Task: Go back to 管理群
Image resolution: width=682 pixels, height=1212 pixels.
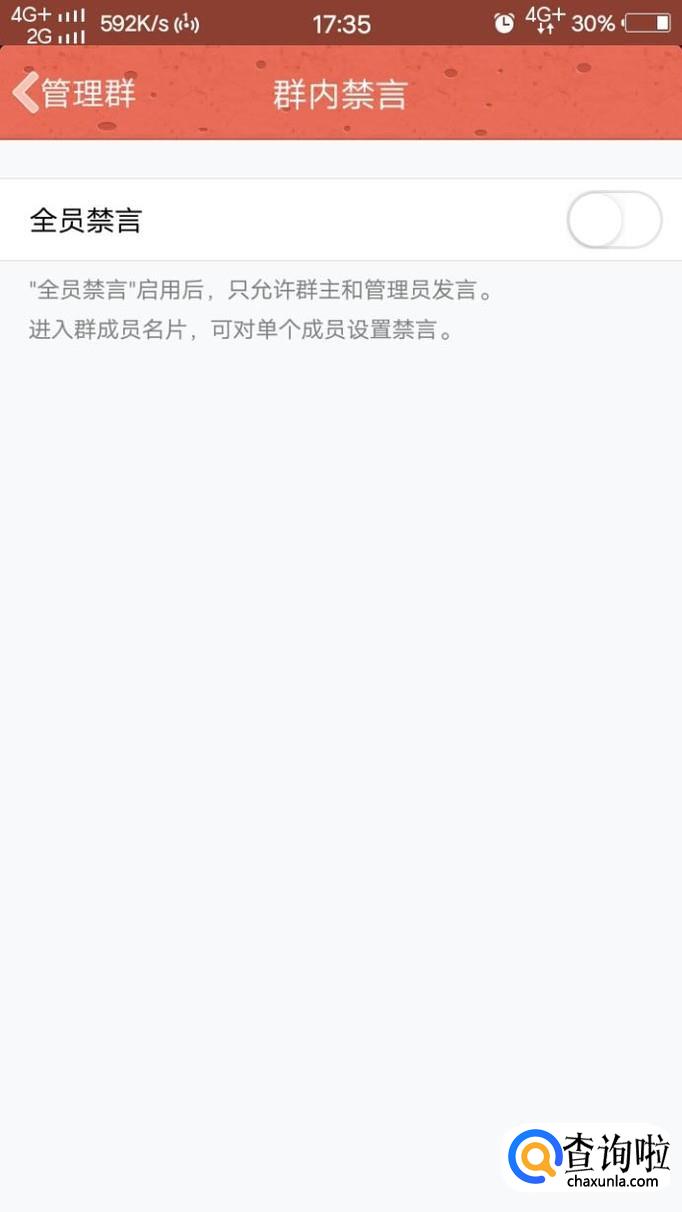Action: (x=74, y=93)
